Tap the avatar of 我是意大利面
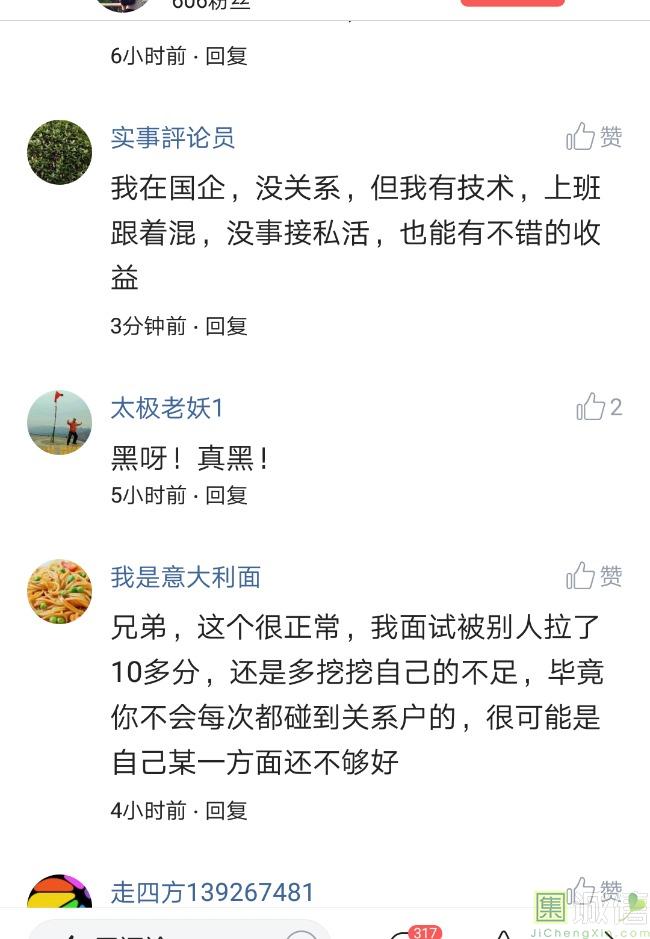 (x=59, y=591)
